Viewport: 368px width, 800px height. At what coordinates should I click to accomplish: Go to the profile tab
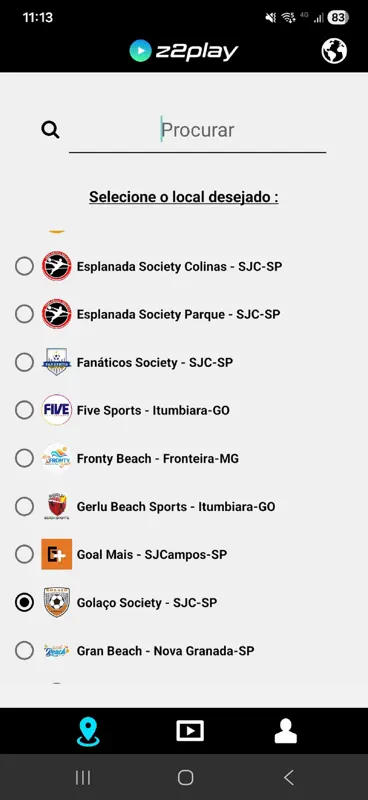[286, 731]
